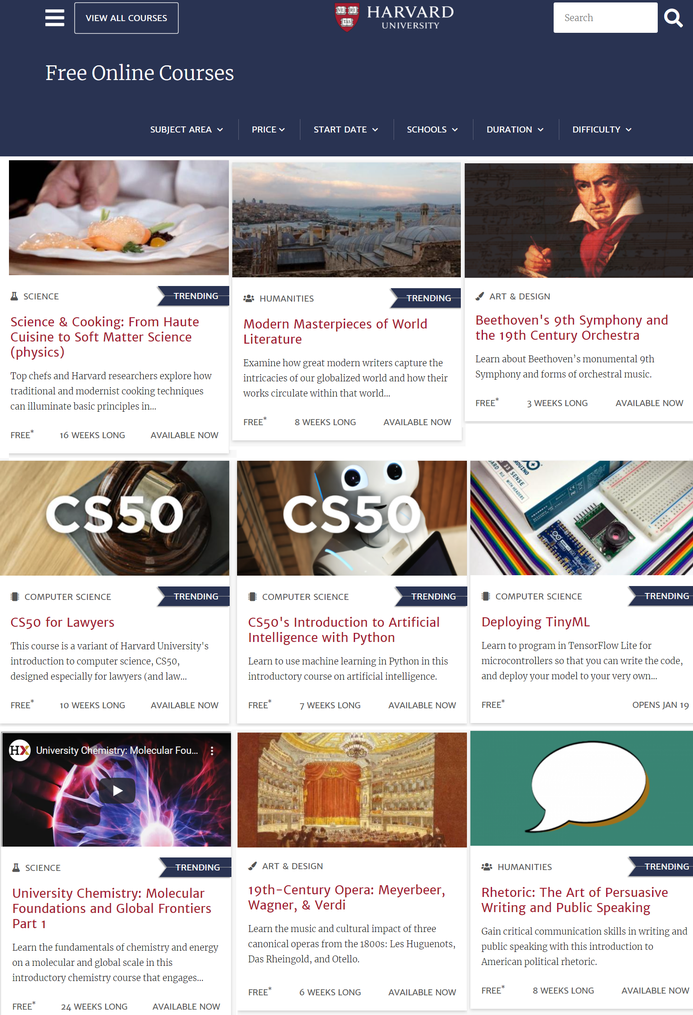Open CS50's Introduction to Artificial Intelligence

[x=344, y=629]
